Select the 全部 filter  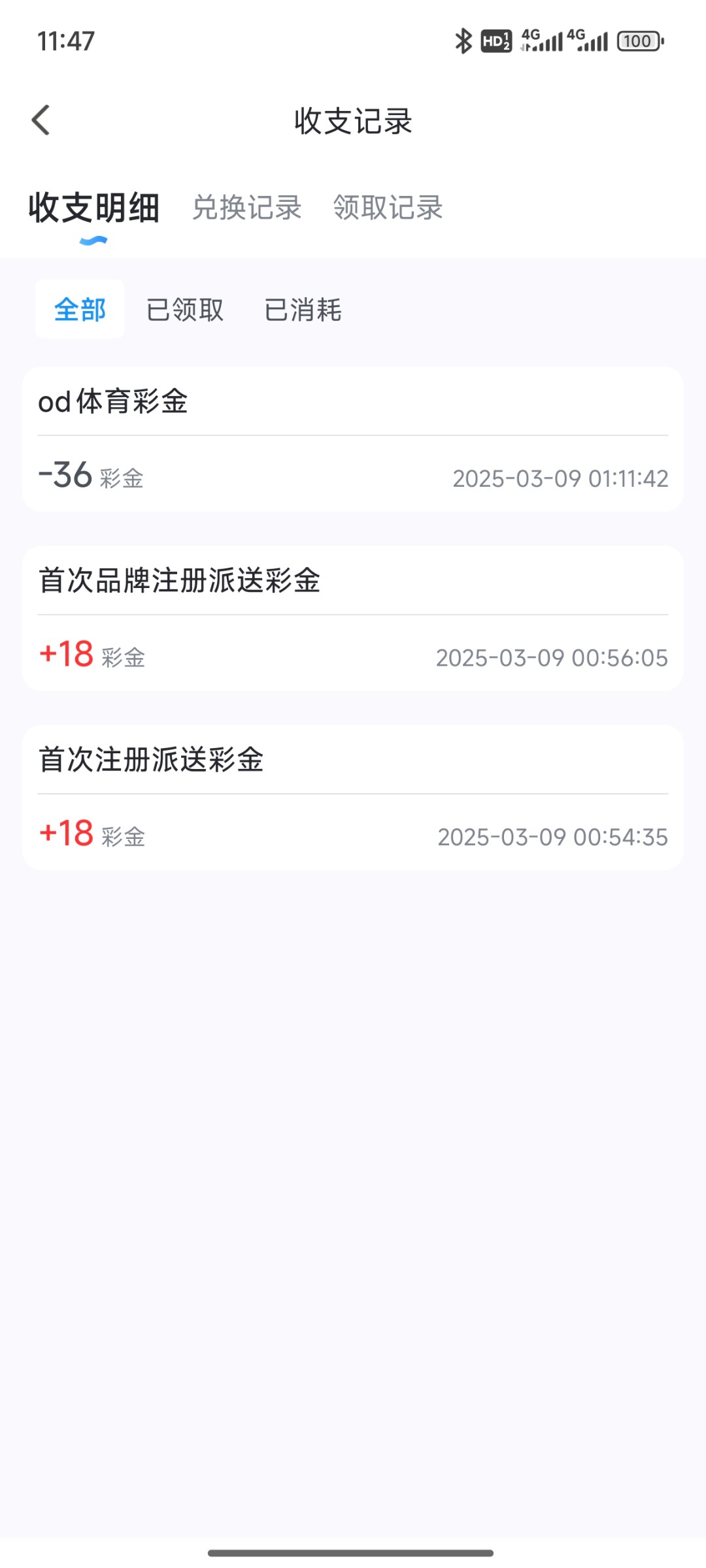click(x=80, y=310)
